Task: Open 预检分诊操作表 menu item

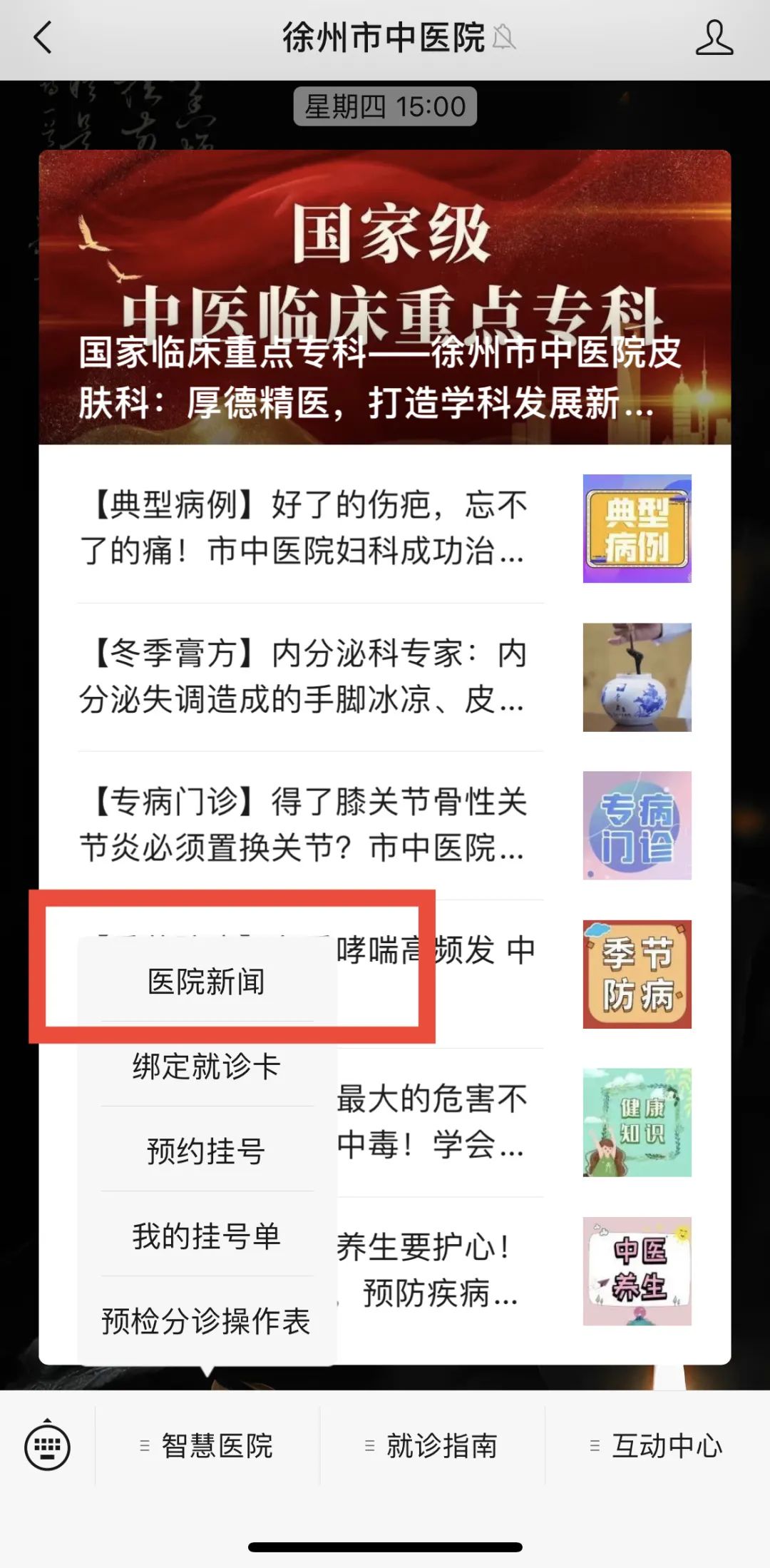Action: coord(206,1320)
